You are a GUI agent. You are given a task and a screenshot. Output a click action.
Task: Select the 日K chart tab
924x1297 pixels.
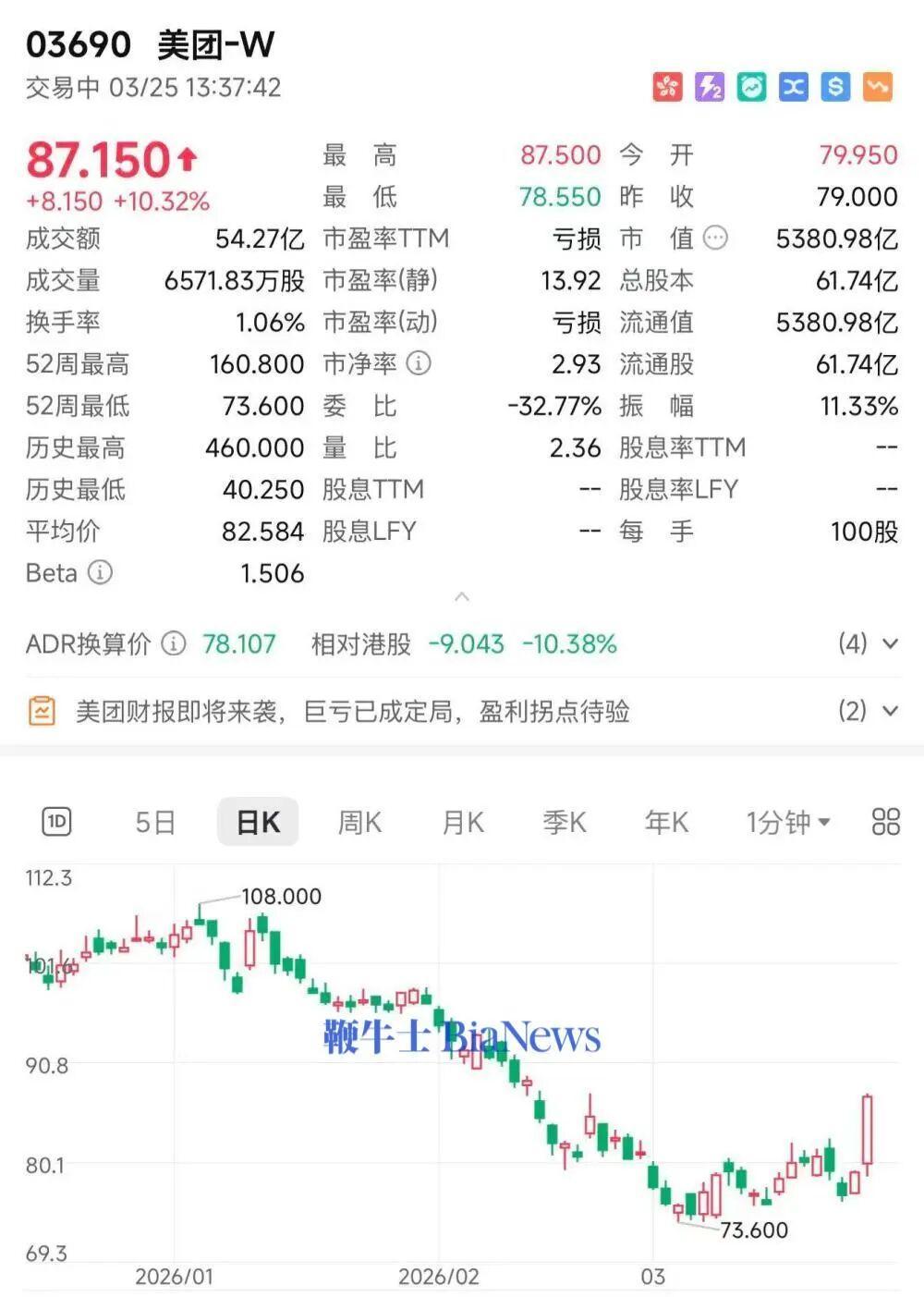click(x=258, y=822)
